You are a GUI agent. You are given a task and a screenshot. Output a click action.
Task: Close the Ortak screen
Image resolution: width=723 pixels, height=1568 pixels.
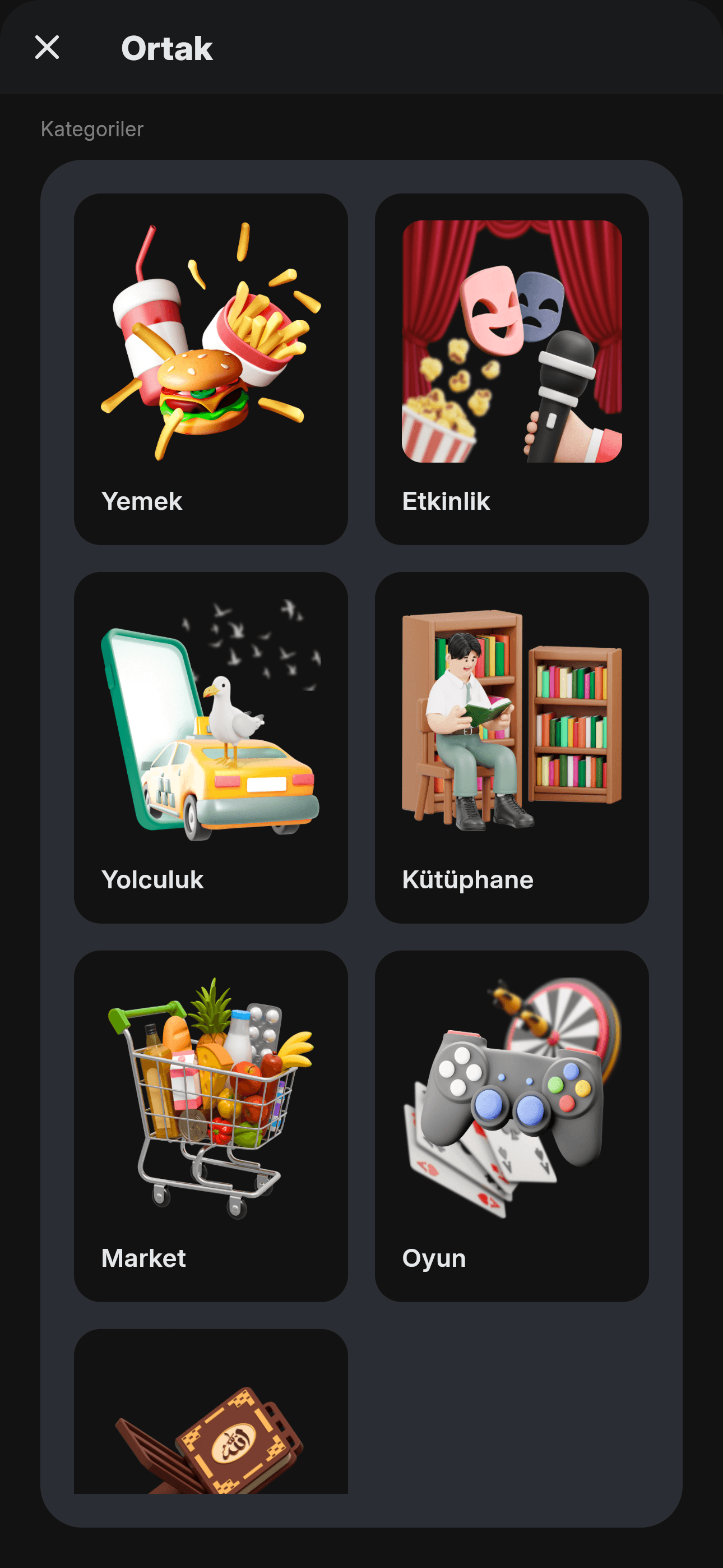pos(47,48)
